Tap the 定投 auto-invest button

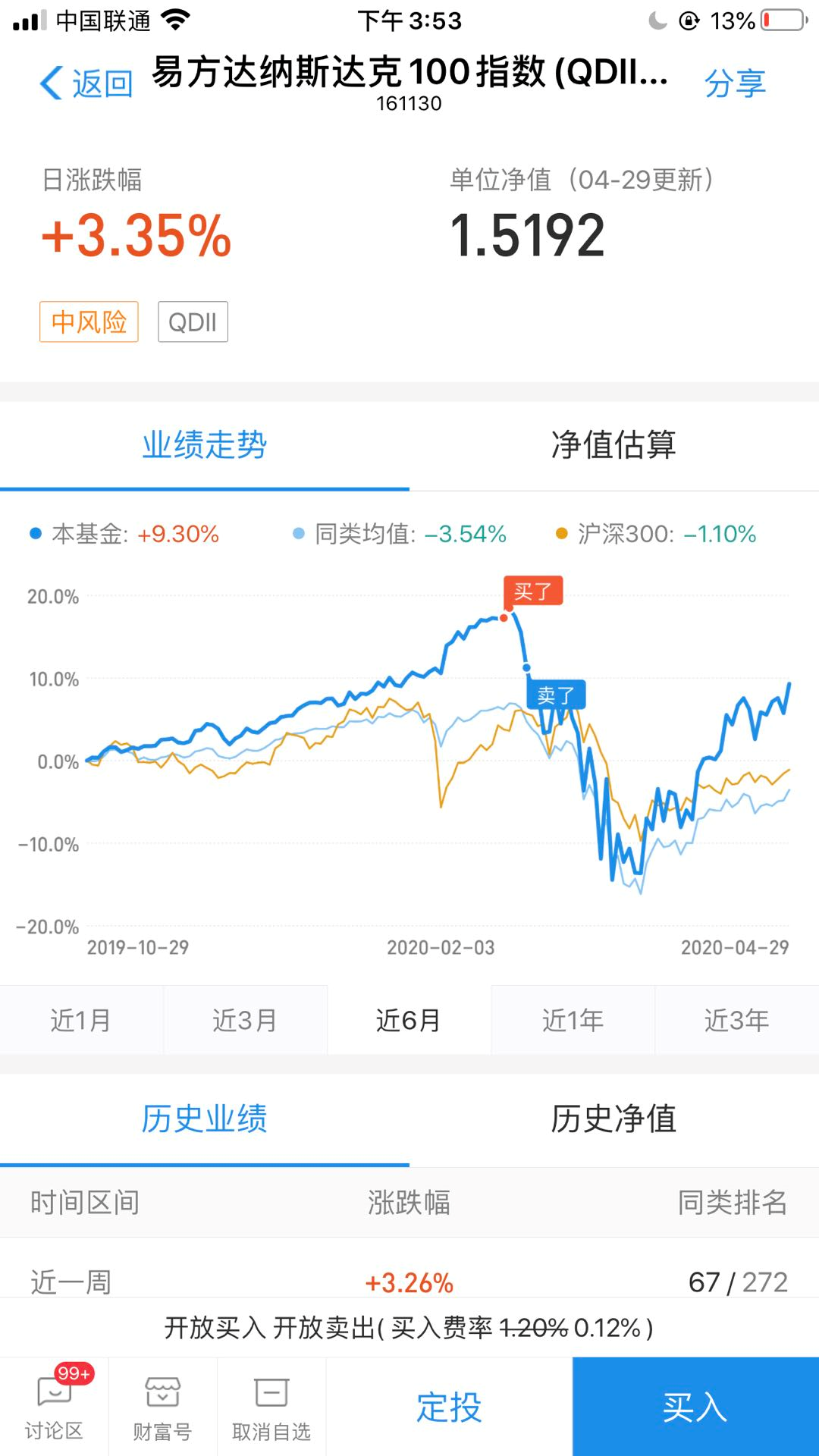[x=447, y=1407]
